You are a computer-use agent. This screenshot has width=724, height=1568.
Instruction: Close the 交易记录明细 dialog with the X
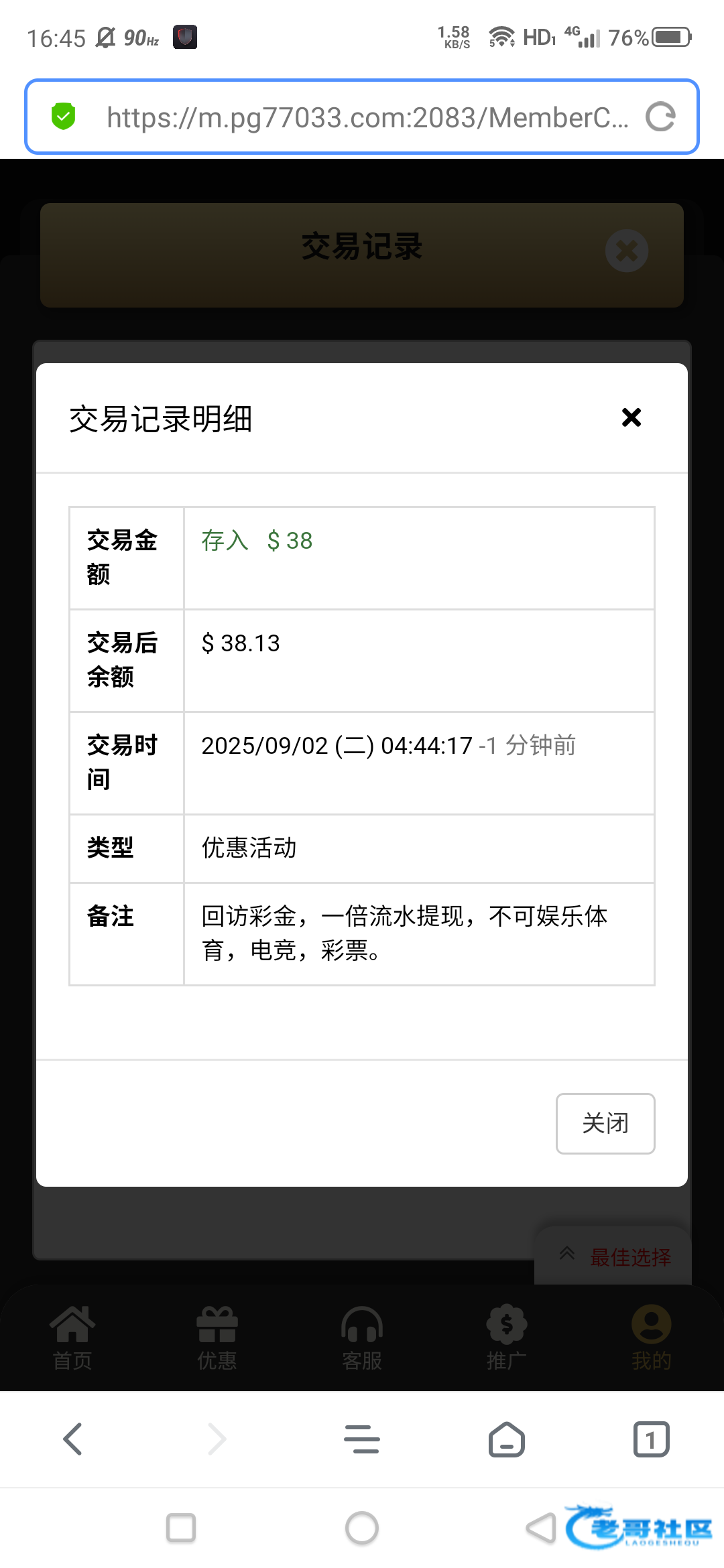click(x=631, y=417)
